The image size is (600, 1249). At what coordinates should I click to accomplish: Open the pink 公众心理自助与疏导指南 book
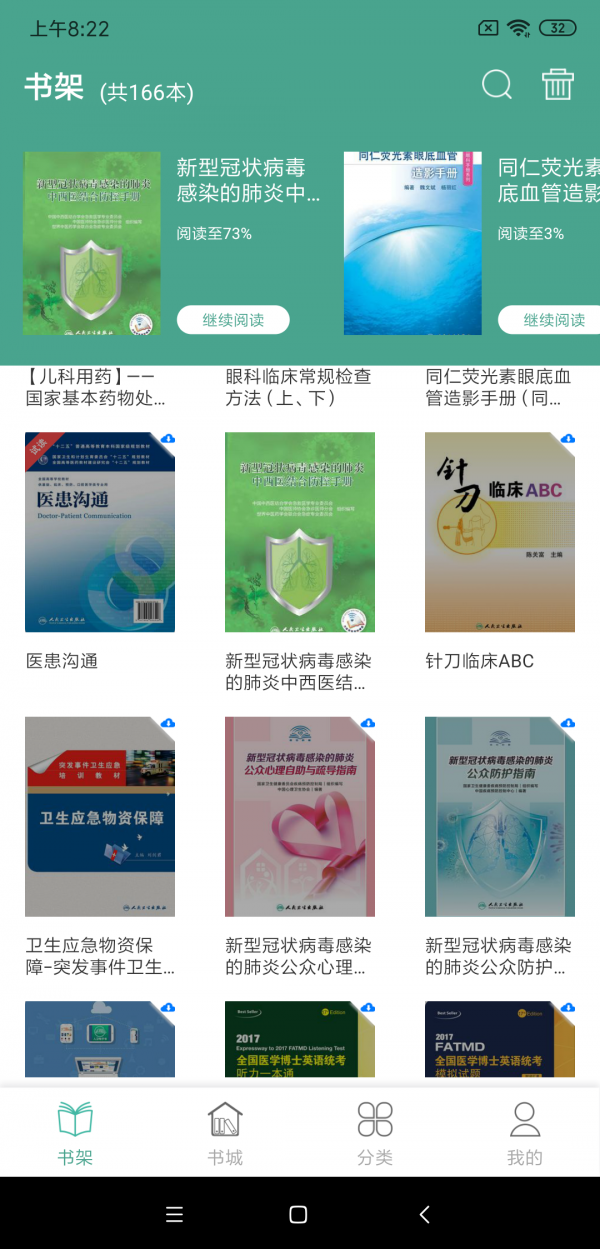tap(300, 816)
